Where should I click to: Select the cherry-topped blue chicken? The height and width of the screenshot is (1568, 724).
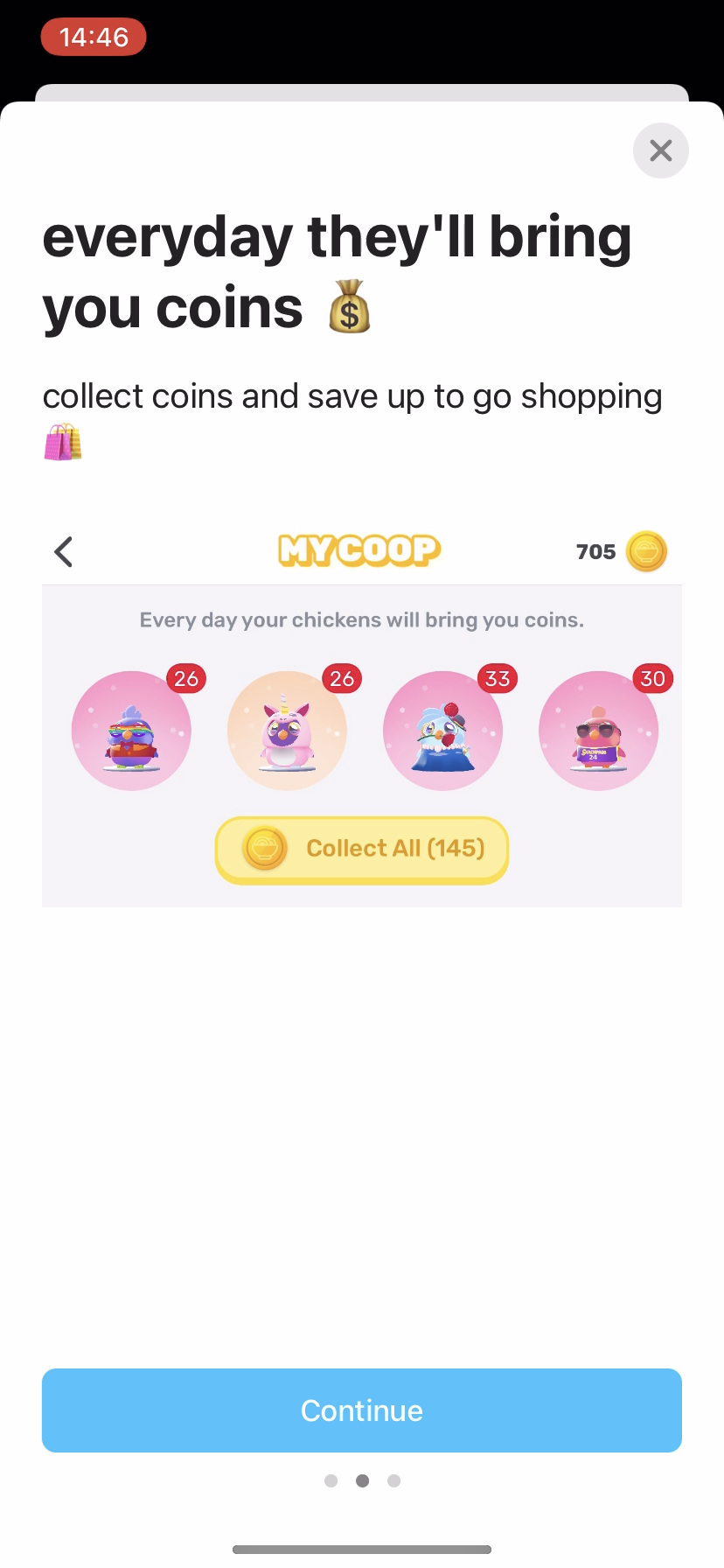[442, 731]
